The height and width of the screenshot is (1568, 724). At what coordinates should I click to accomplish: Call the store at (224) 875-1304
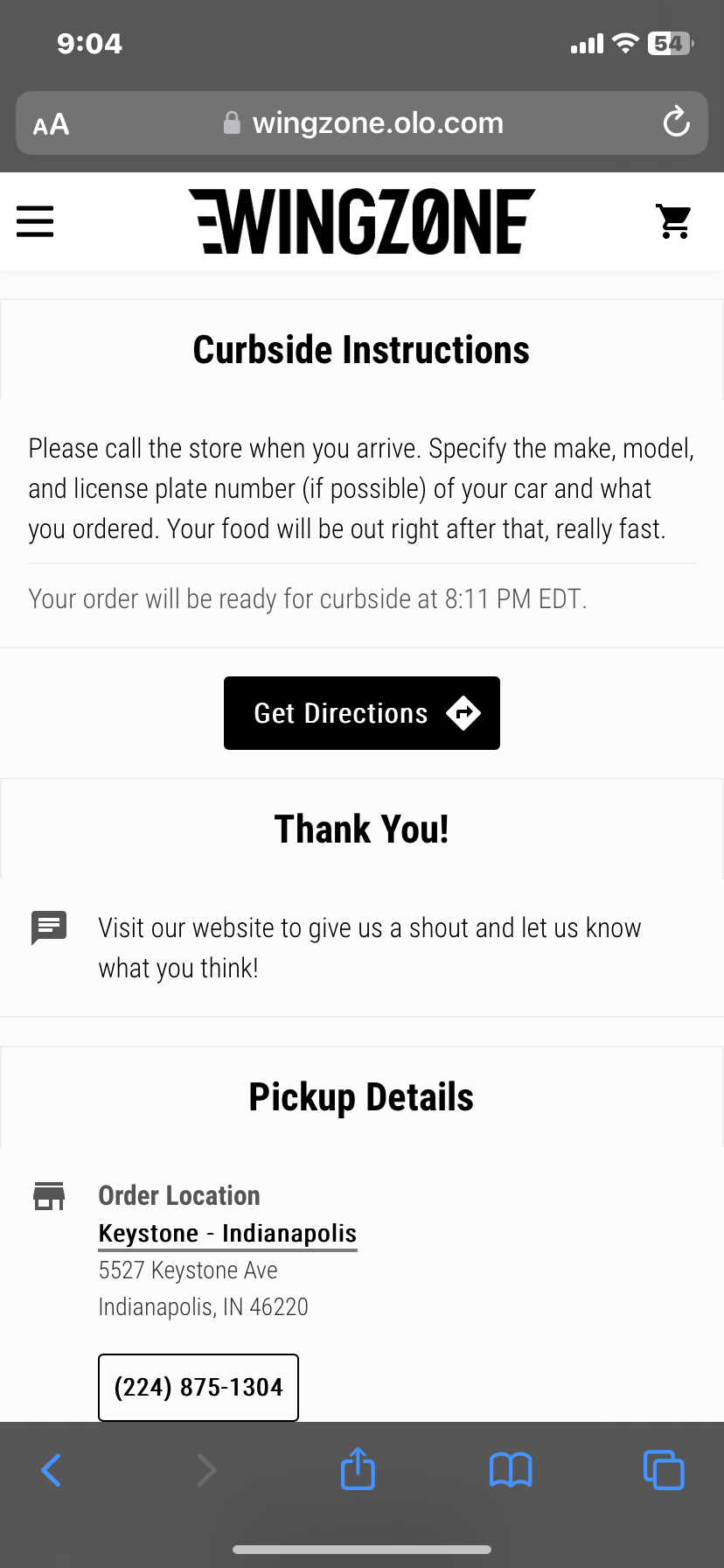[198, 1387]
